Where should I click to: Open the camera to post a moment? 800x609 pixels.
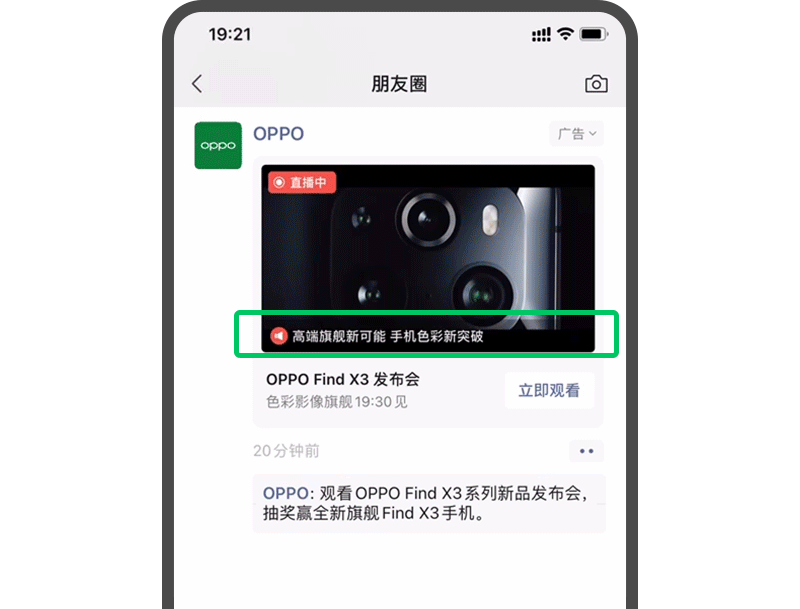[x=596, y=84]
